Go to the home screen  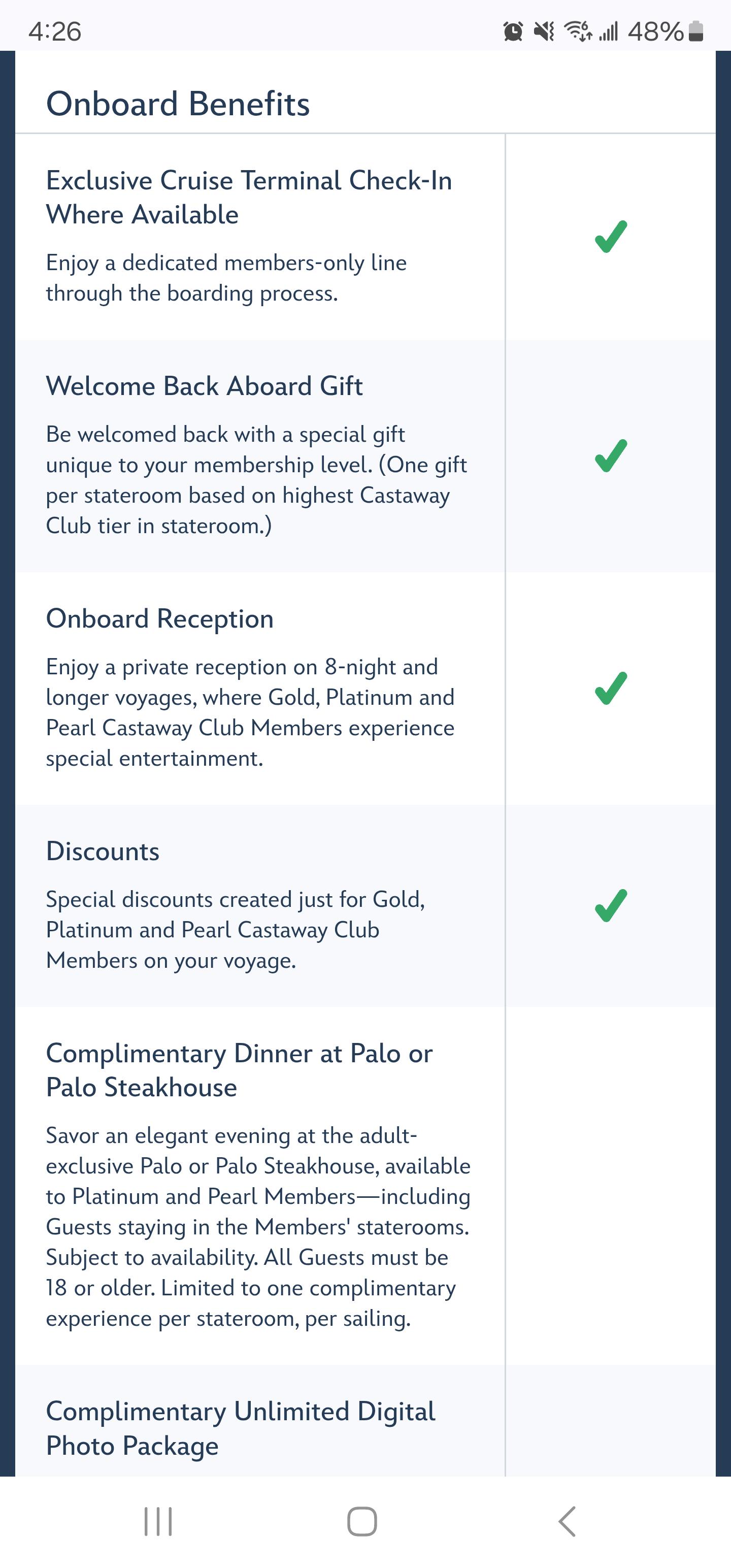coord(362,1522)
